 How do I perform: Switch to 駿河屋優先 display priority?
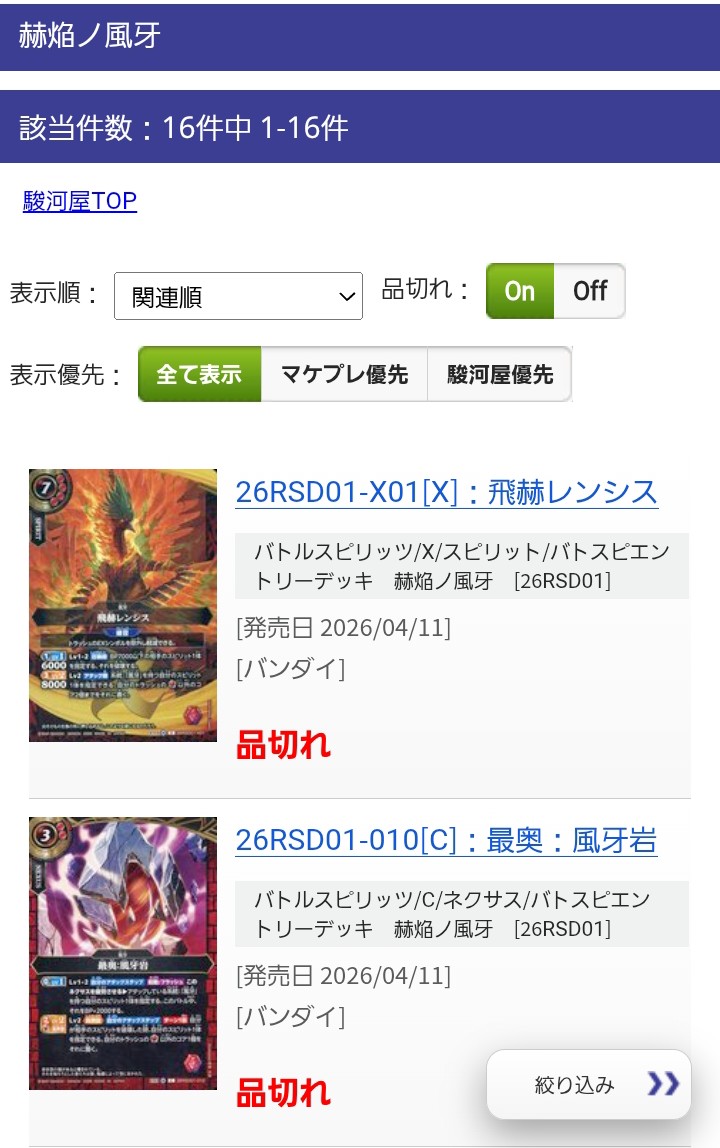tap(499, 375)
